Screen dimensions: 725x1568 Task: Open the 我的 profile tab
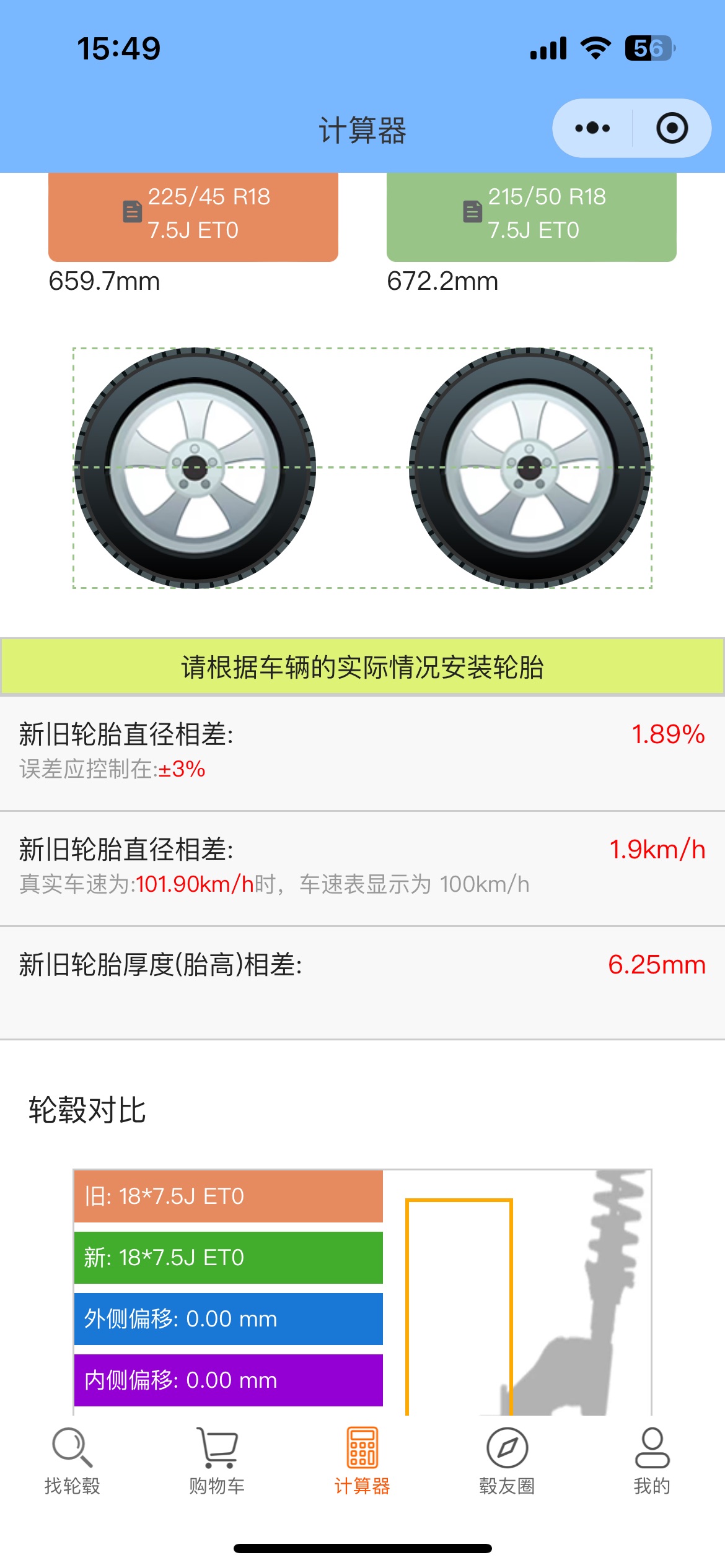tap(652, 1461)
